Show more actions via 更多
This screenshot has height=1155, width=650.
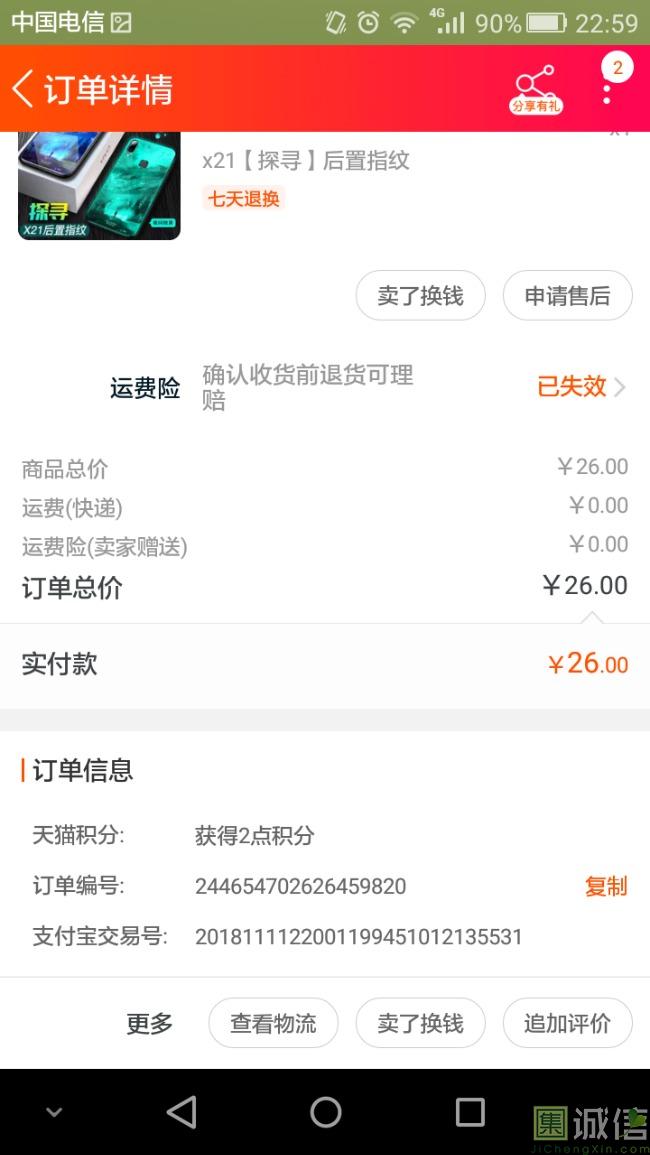(149, 1023)
